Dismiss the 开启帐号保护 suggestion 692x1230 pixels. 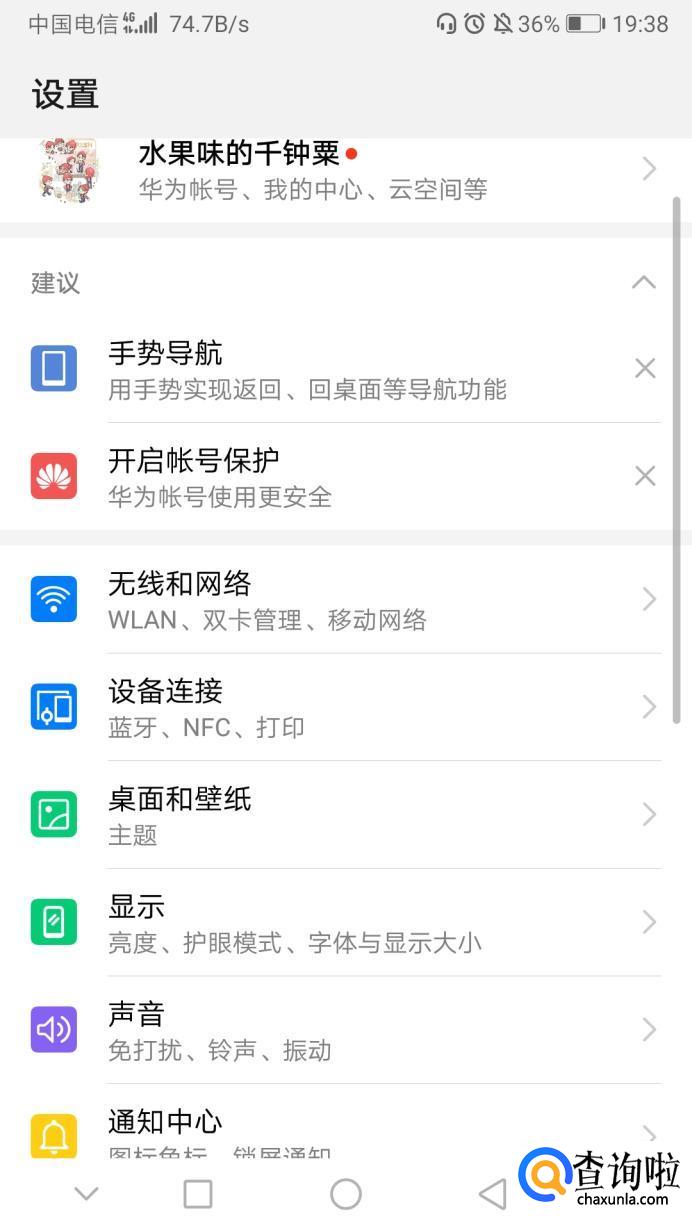coord(645,477)
